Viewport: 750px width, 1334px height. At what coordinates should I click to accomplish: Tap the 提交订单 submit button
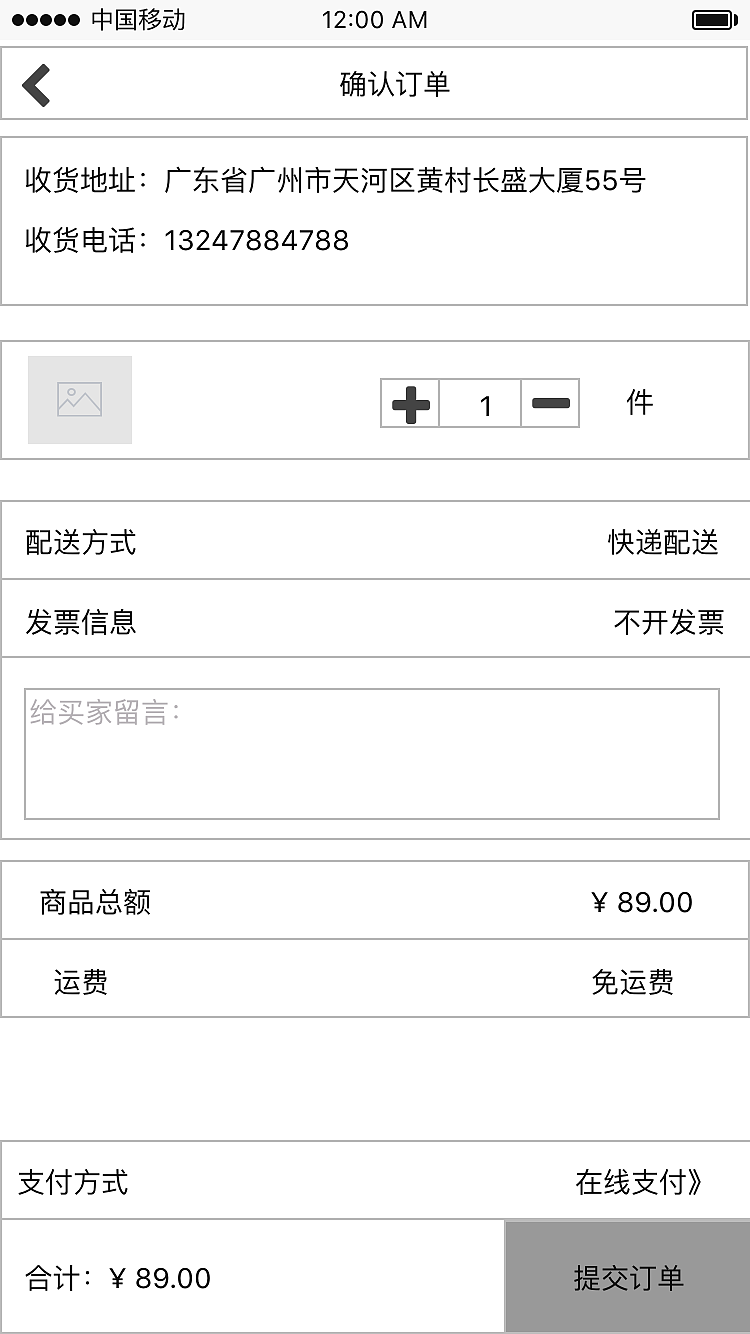(627, 1277)
